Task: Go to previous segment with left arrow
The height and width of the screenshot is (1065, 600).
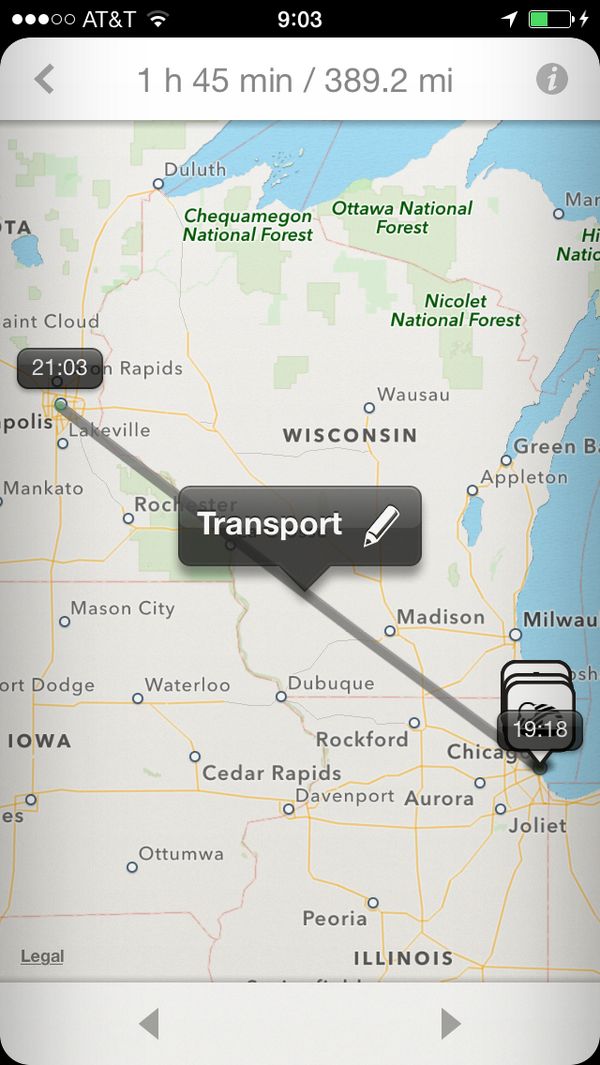Action: (x=149, y=1023)
